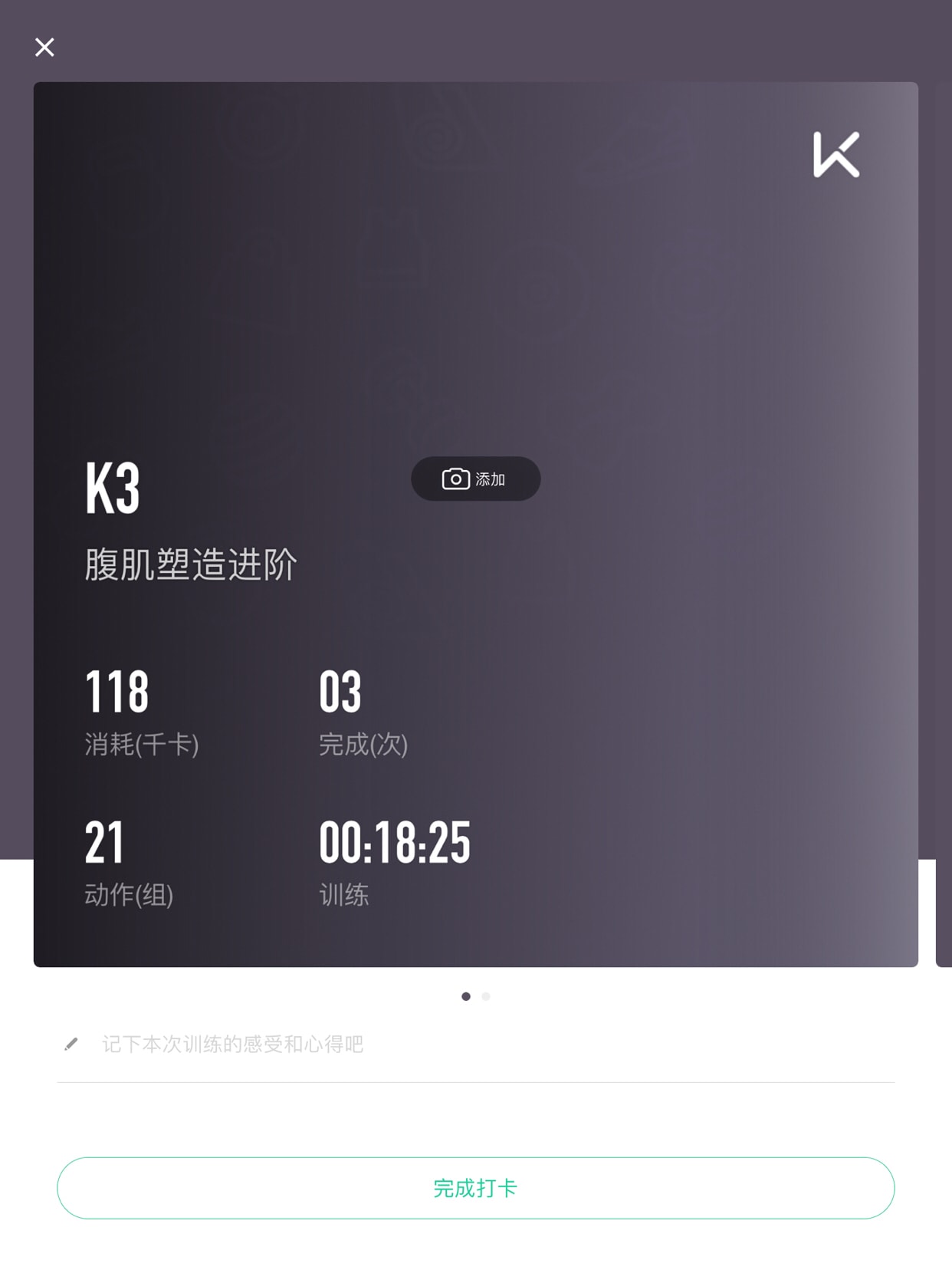Close the workout summary screen
This screenshot has width=952, height=1270.
click(44, 48)
